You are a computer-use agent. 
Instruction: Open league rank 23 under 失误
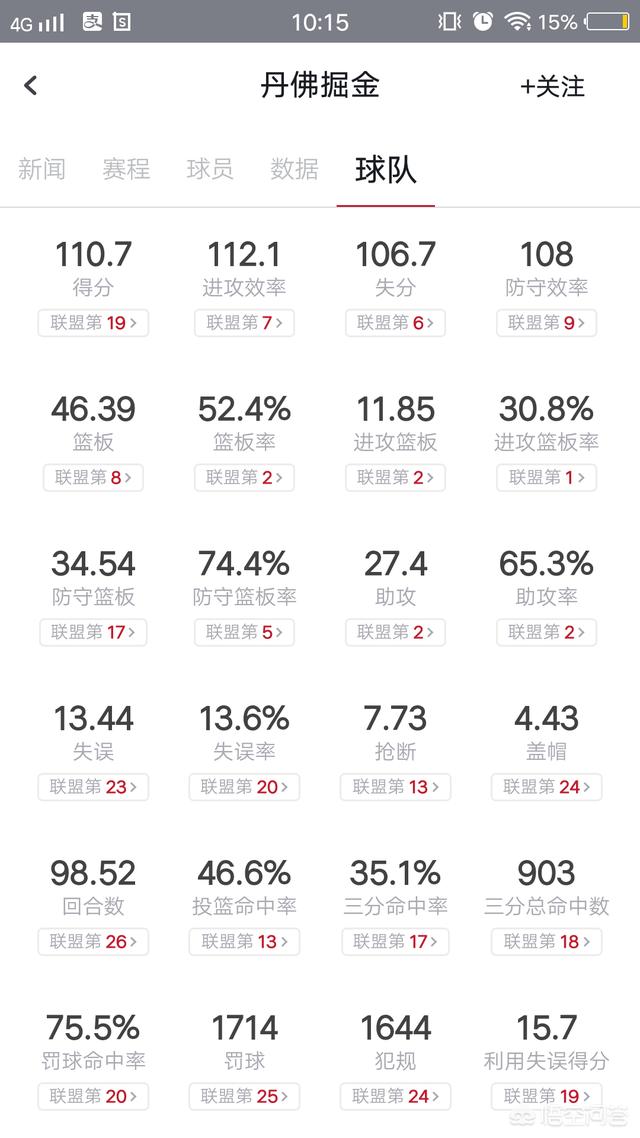coord(93,787)
